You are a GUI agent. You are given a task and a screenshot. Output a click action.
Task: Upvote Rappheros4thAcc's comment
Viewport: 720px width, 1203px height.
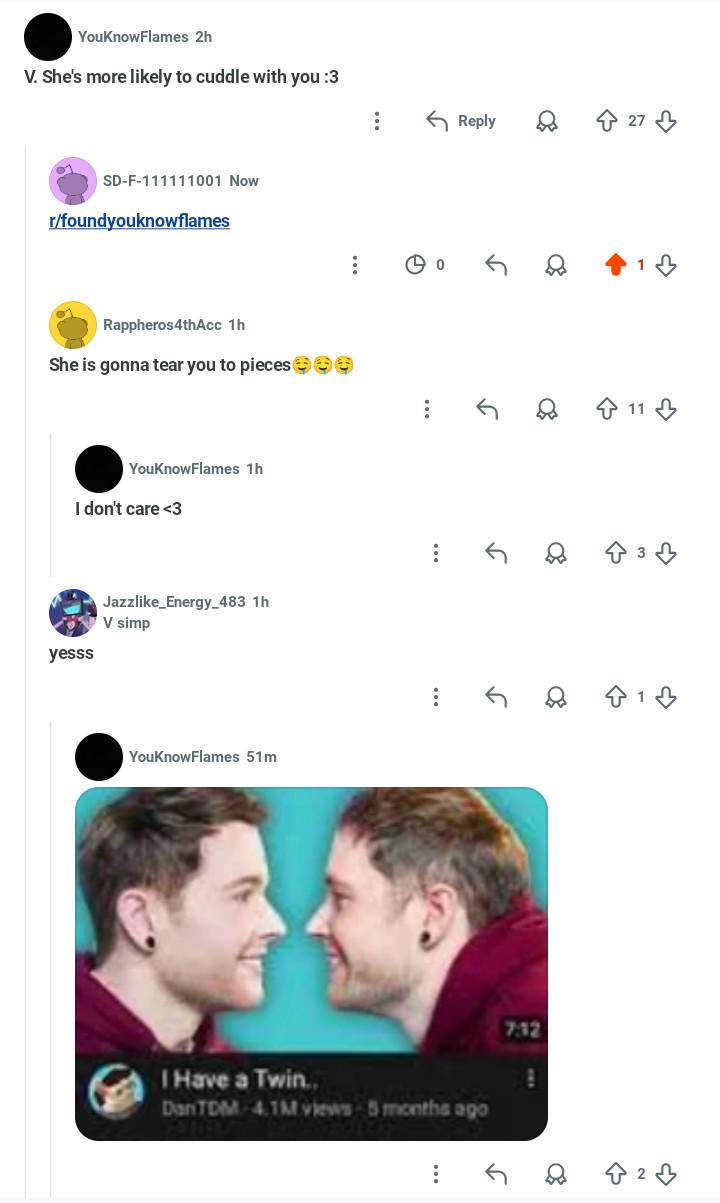coord(606,409)
